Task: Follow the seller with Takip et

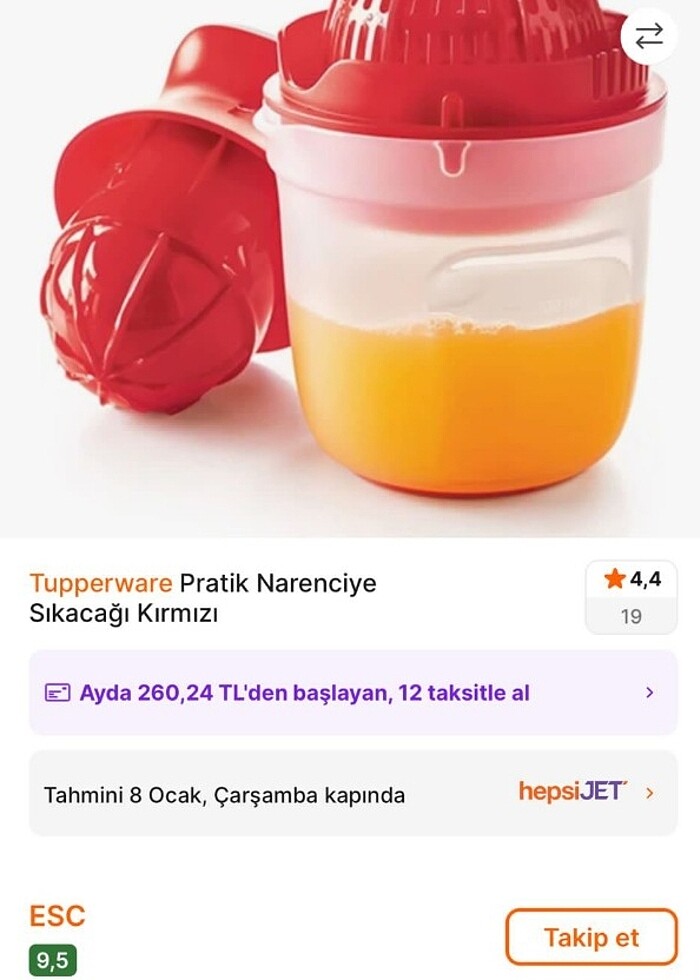Action: (591, 937)
